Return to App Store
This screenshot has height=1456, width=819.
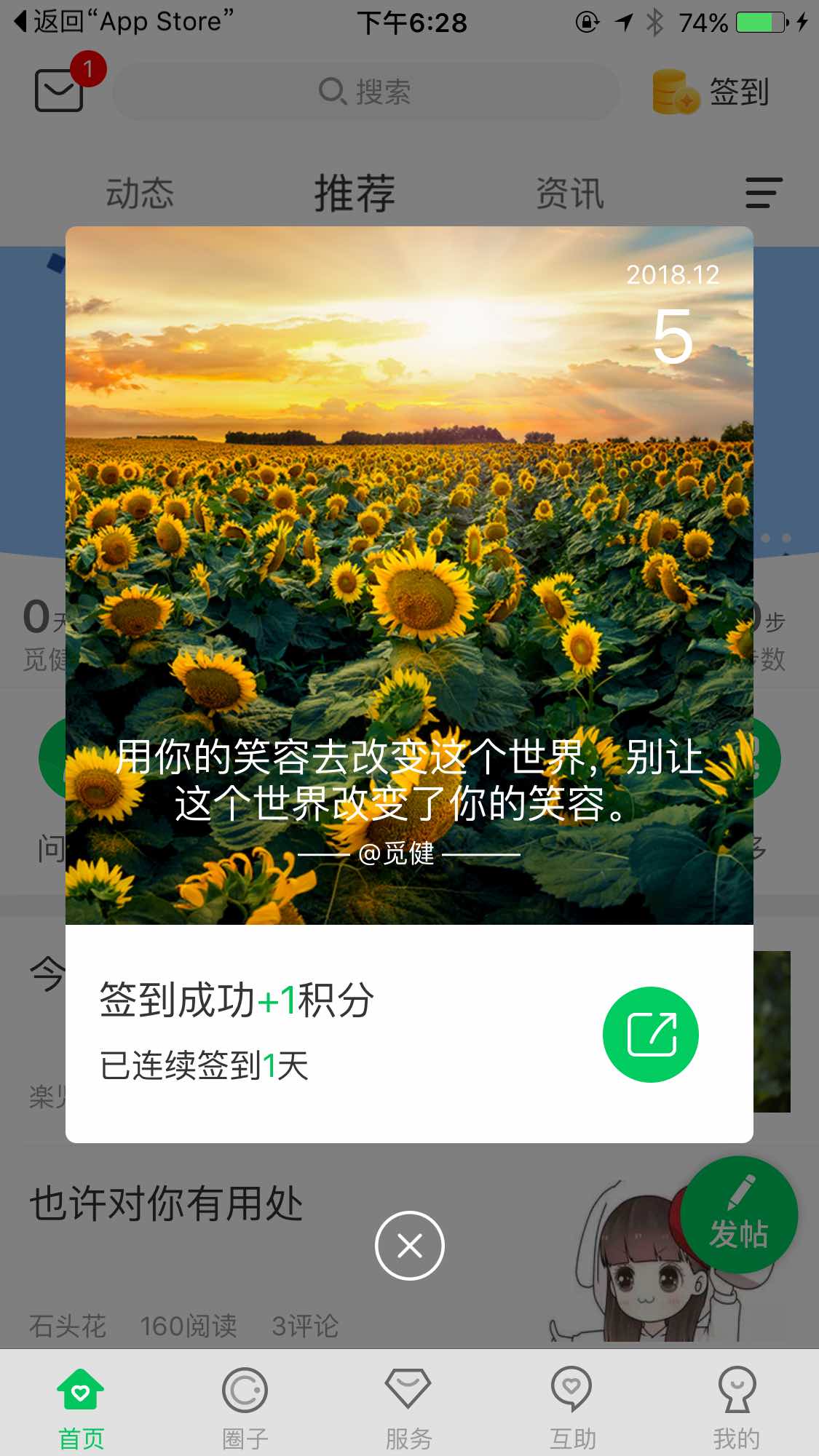point(124,22)
